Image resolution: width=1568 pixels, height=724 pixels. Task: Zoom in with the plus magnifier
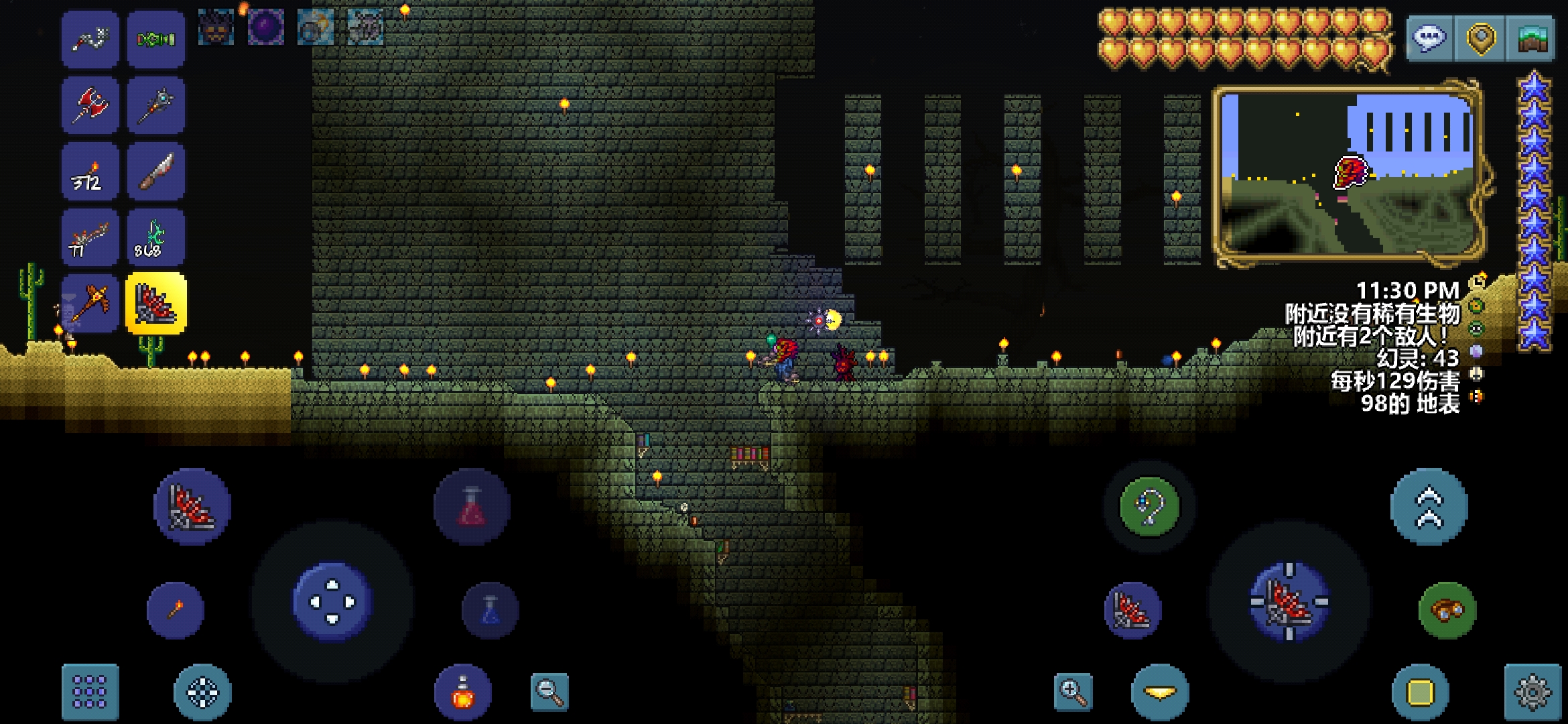pos(1073,691)
